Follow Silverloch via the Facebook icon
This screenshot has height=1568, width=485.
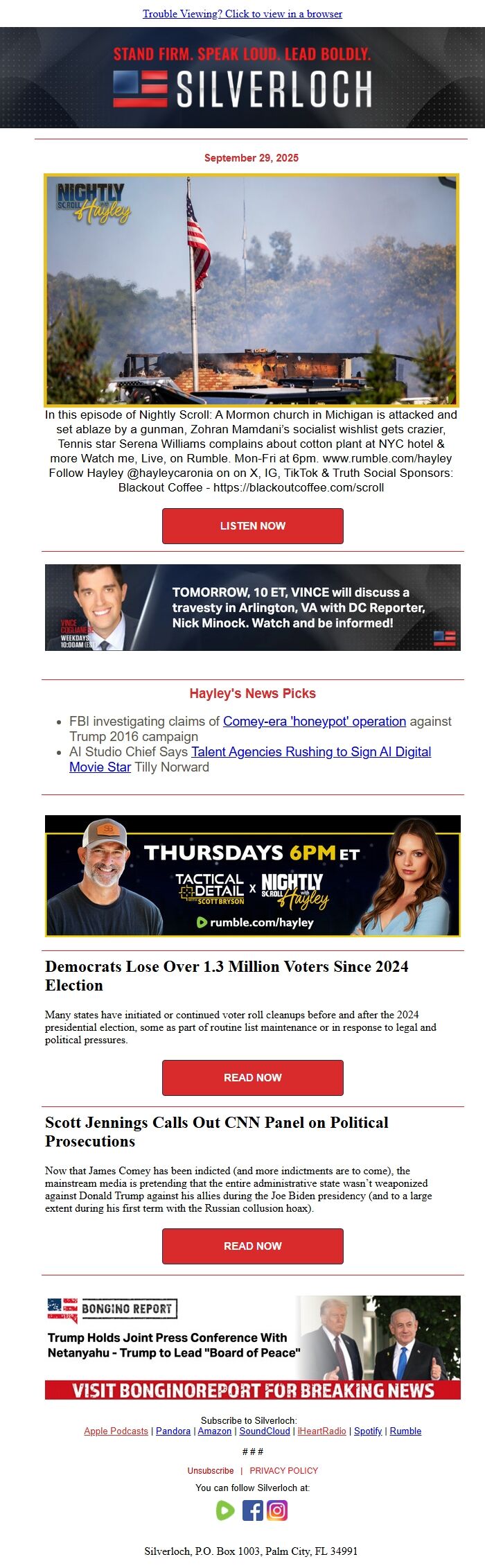coord(252,1510)
